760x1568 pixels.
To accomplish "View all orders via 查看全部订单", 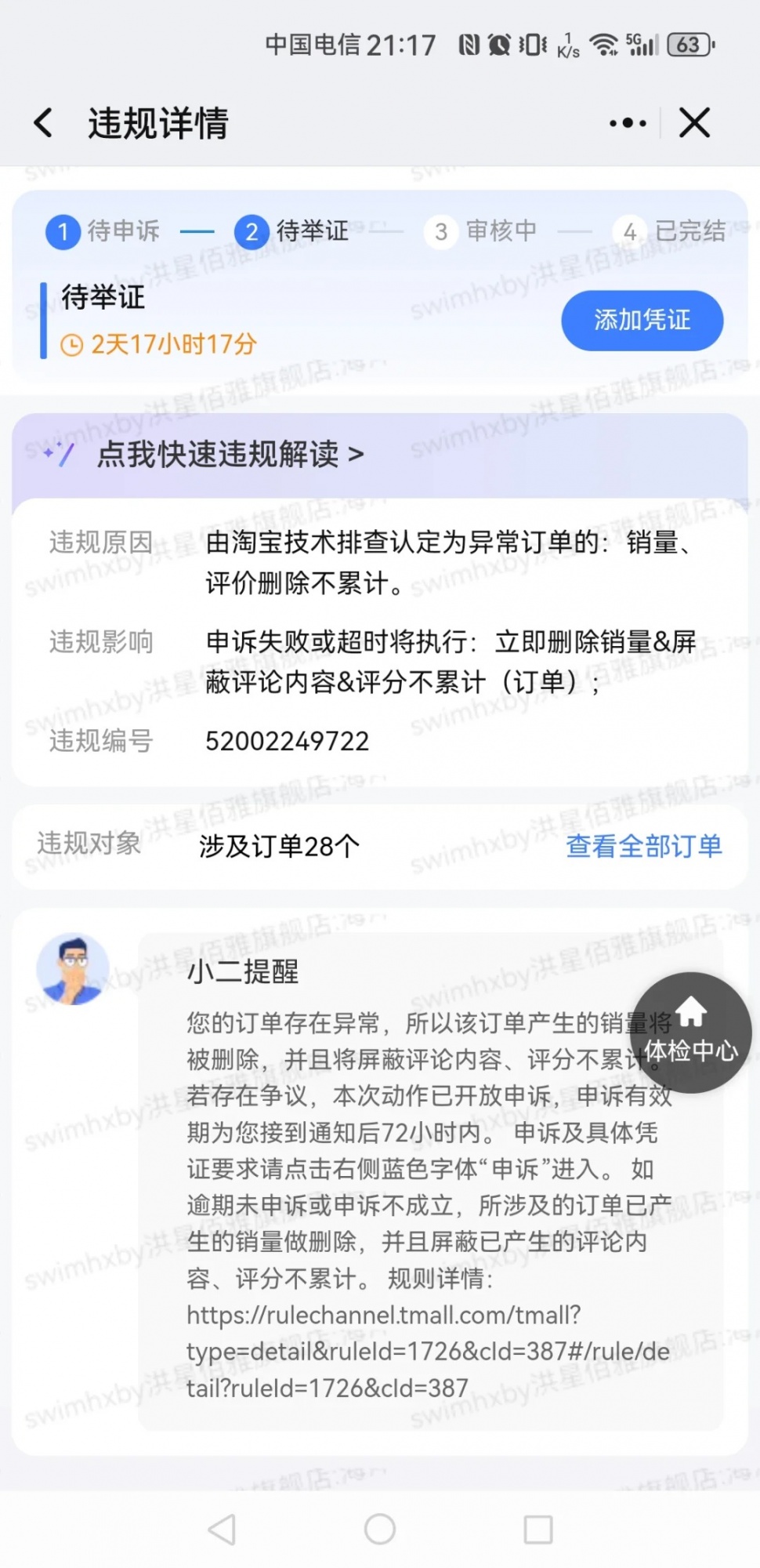I will 643,846.
